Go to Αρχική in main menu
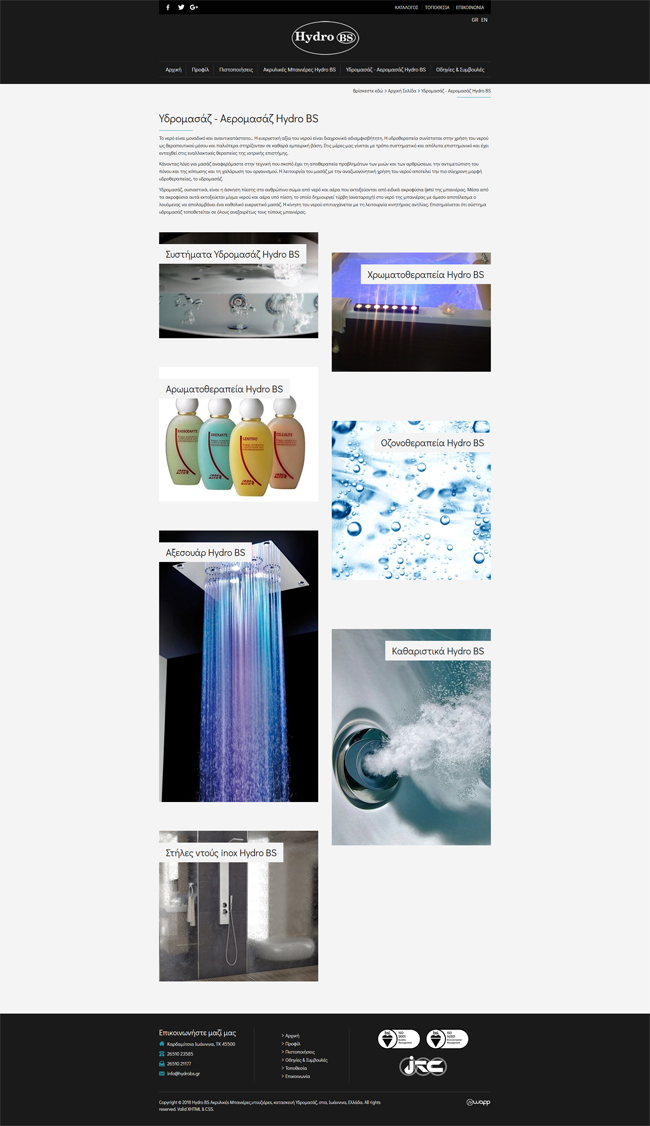Viewport: 650px width, 1126px height. point(174,70)
